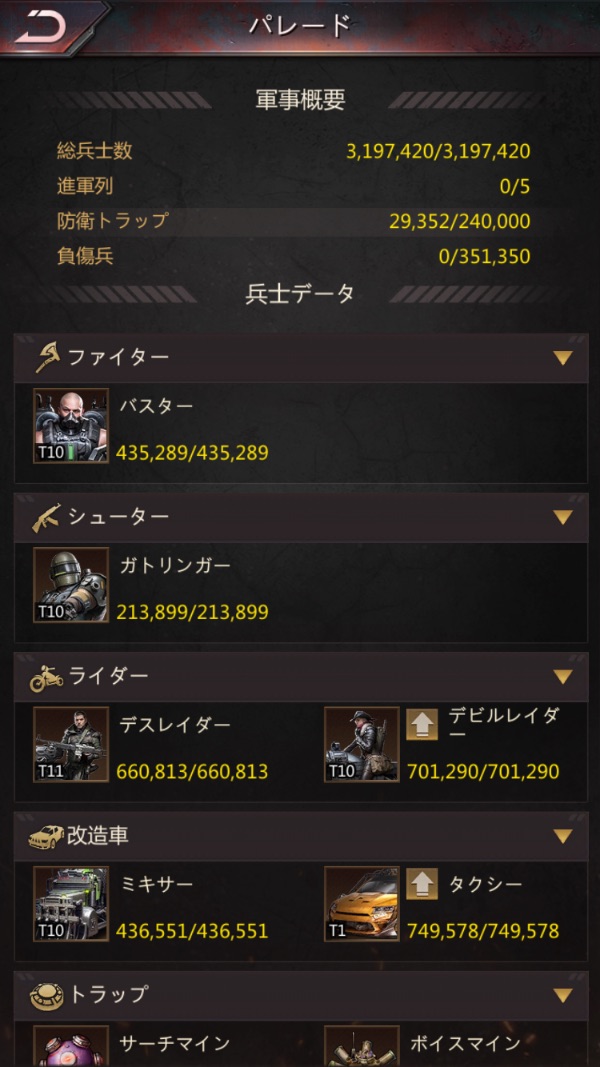Open the デスレイダー troop portrait
600x1067 pixels.
pos(71,744)
